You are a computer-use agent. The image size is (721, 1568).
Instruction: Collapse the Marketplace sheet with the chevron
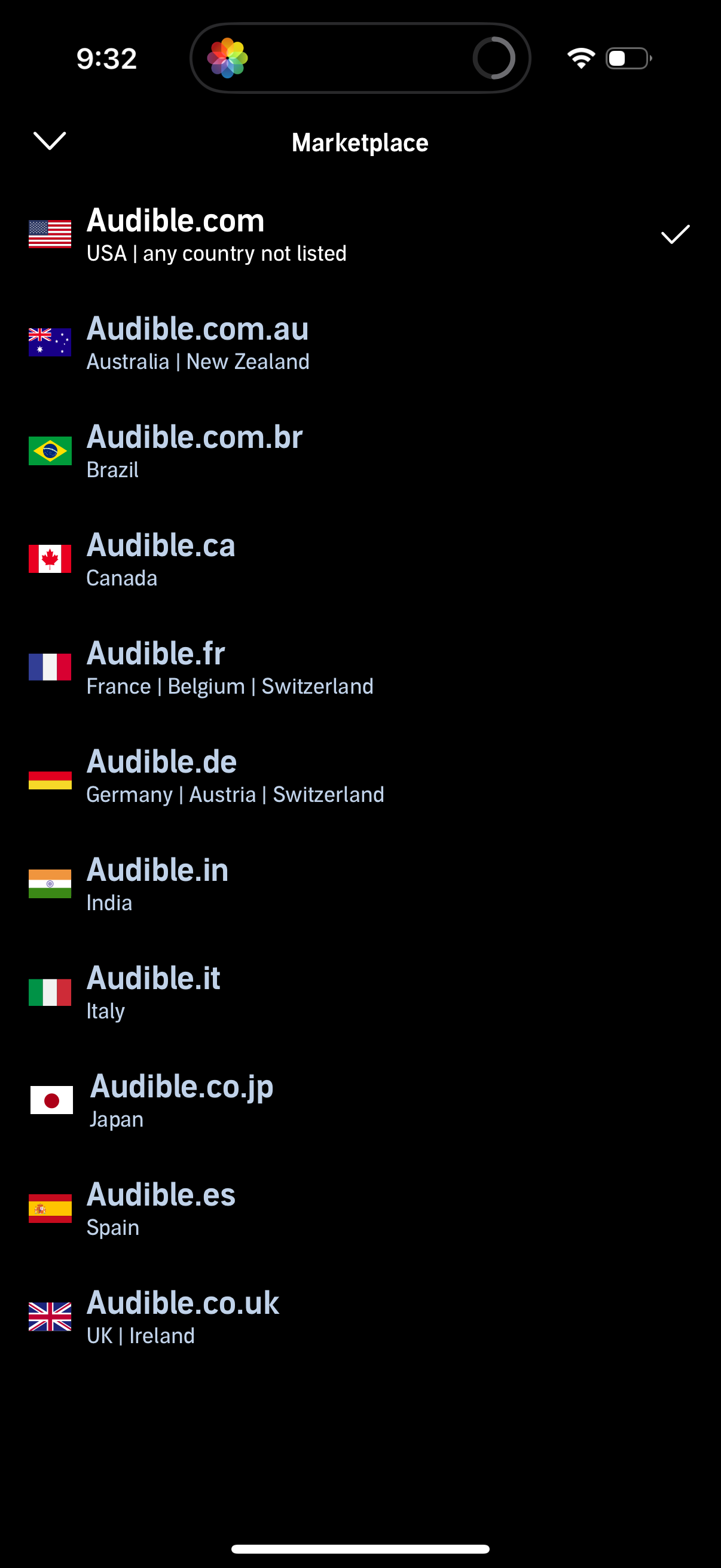click(48, 142)
